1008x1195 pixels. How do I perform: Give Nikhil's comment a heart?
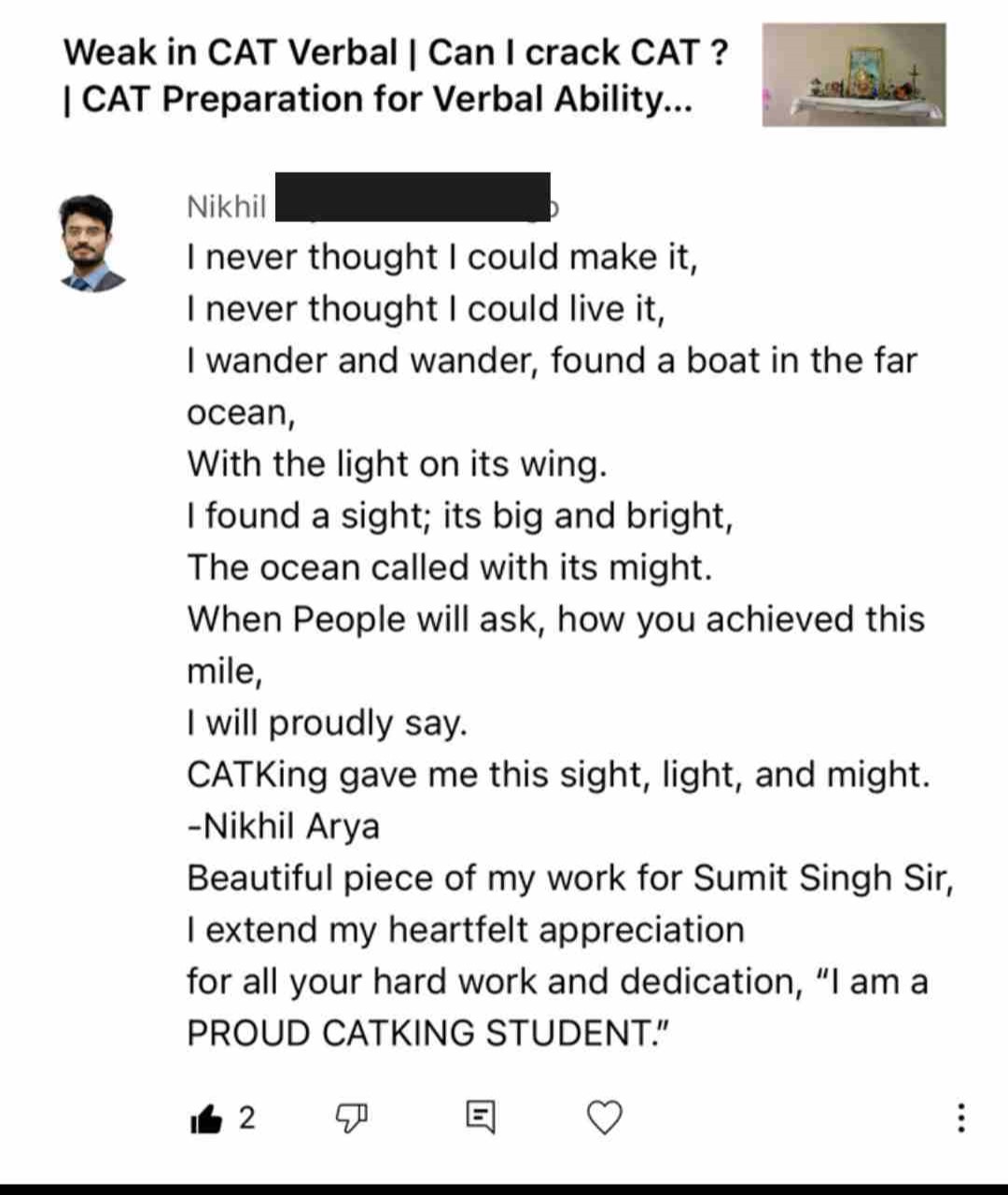(x=604, y=1118)
